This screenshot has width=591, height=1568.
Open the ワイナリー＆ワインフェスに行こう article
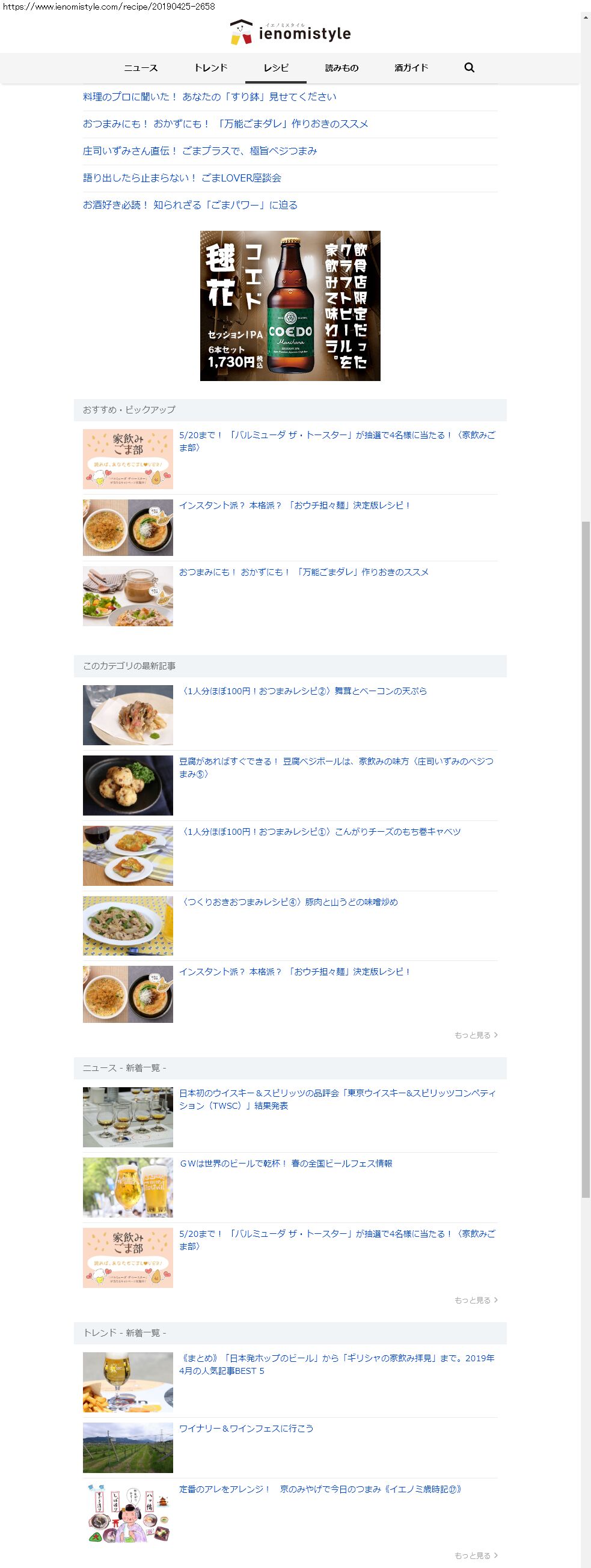[246, 1428]
